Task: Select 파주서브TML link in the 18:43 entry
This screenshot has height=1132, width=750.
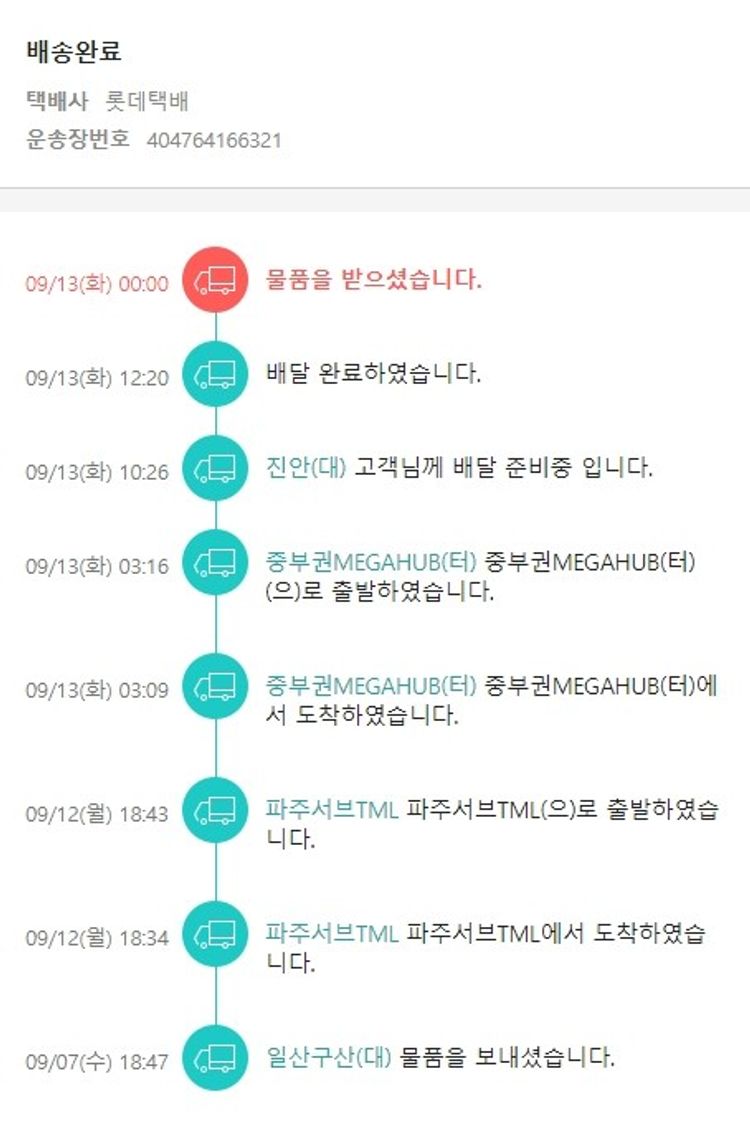Action: click(332, 810)
